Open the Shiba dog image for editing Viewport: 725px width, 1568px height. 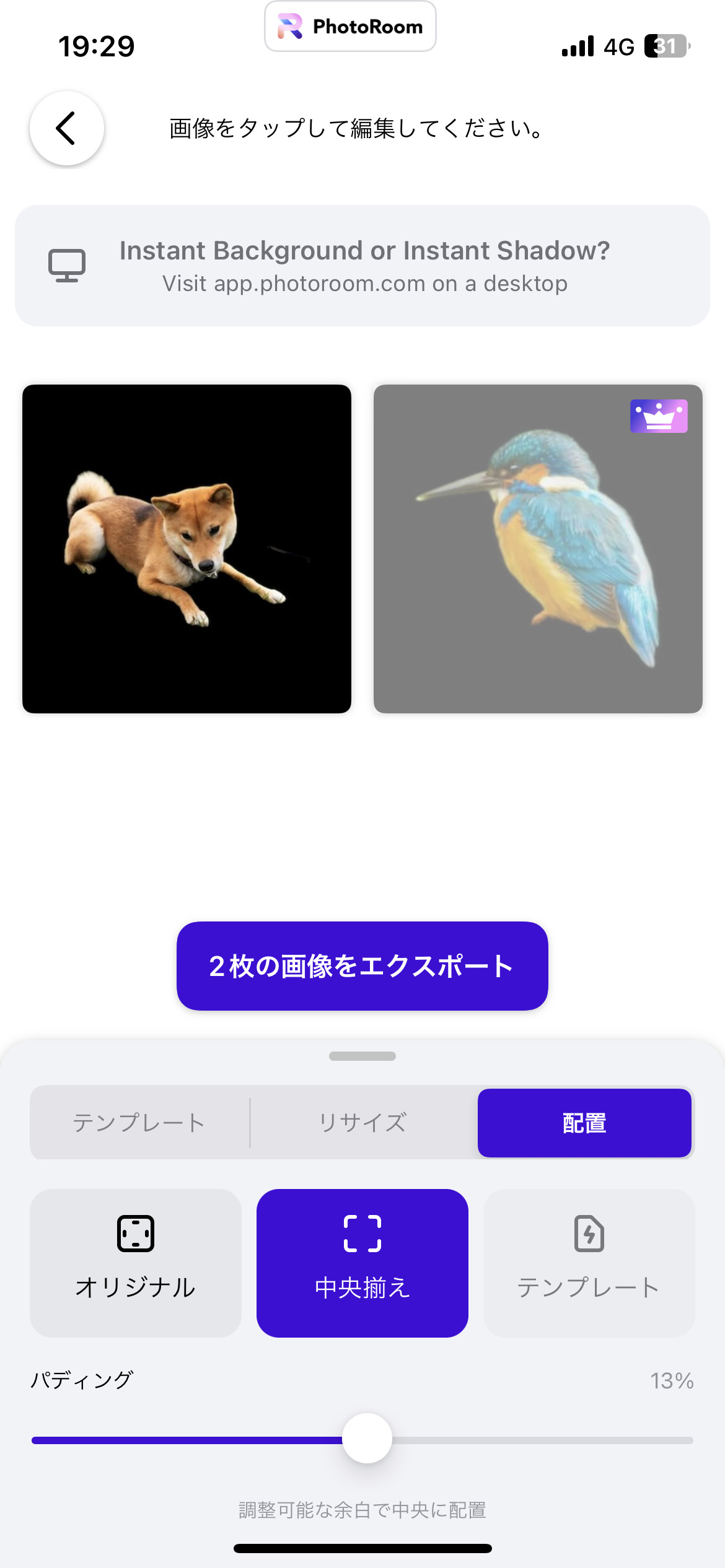click(187, 549)
